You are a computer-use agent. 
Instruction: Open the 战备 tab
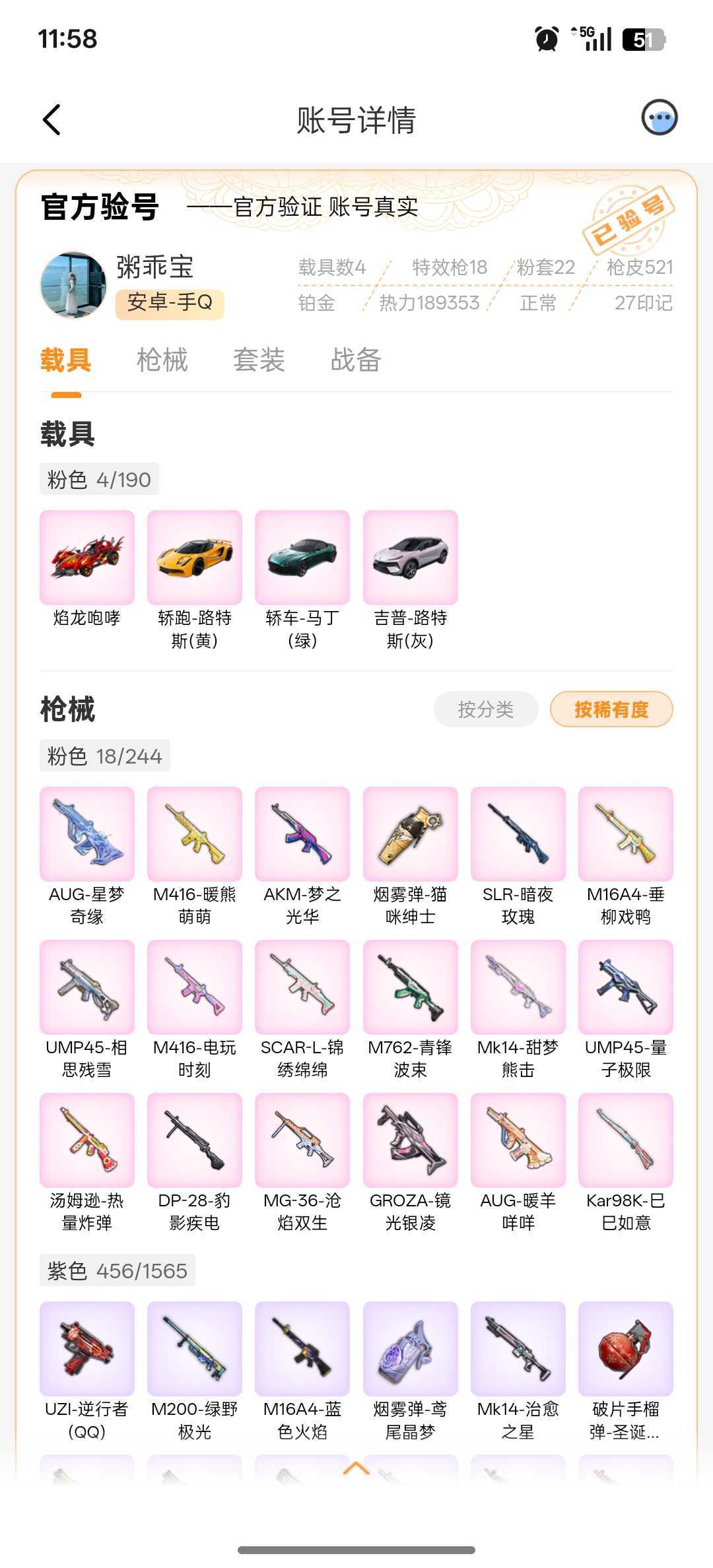[x=355, y=360]
